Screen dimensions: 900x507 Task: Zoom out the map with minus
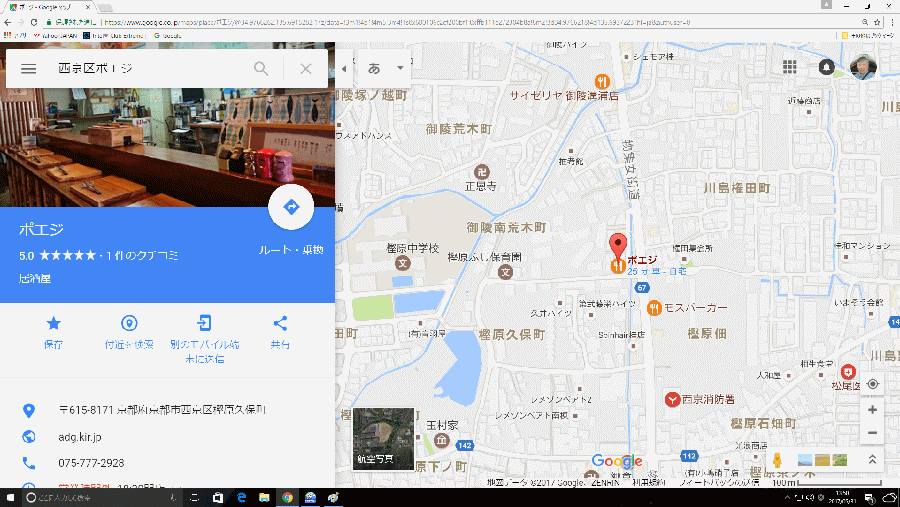point(872,433)
